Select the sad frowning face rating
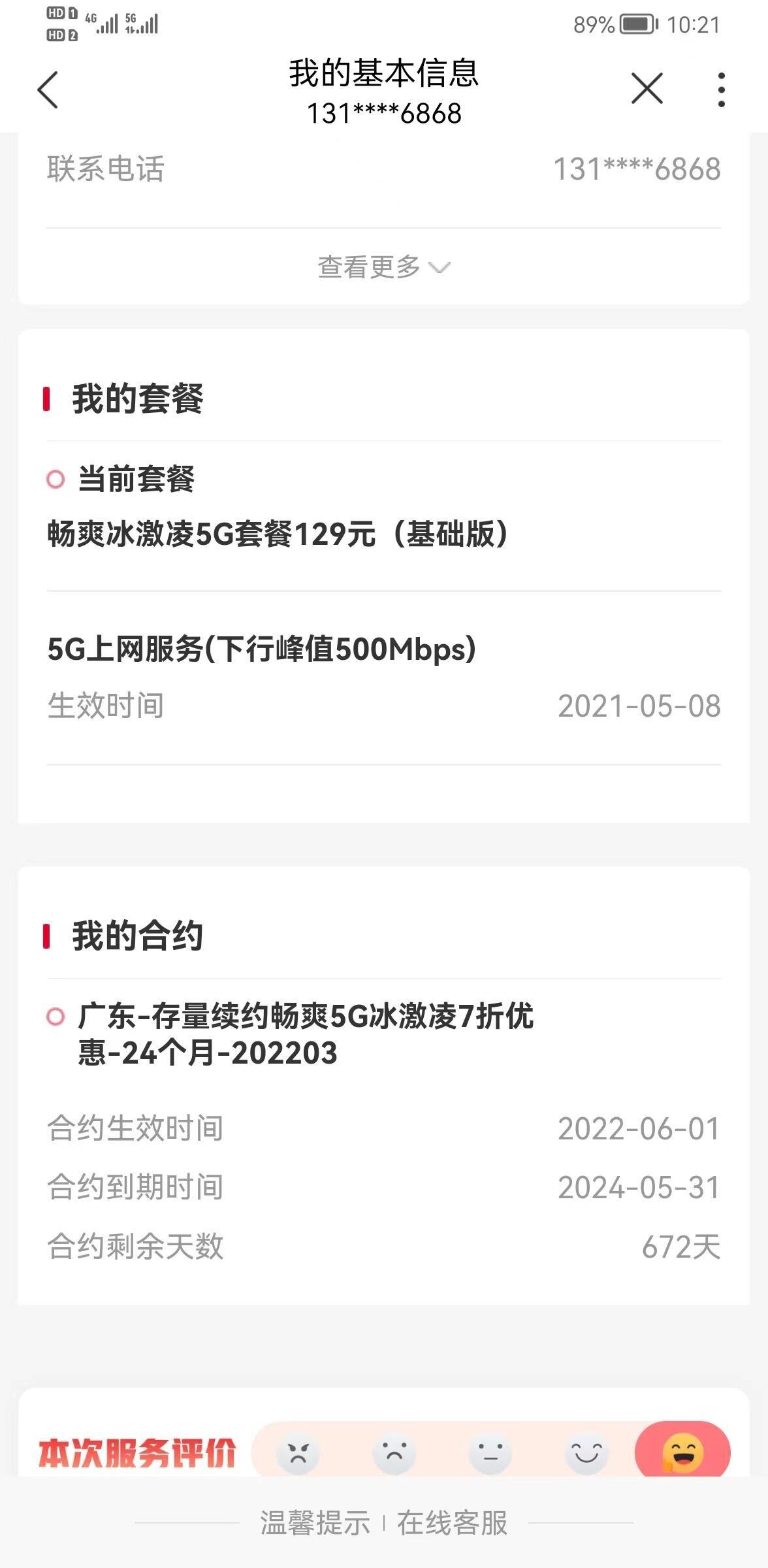The height and width of the screenshot is (1568, 768). 394,1453
